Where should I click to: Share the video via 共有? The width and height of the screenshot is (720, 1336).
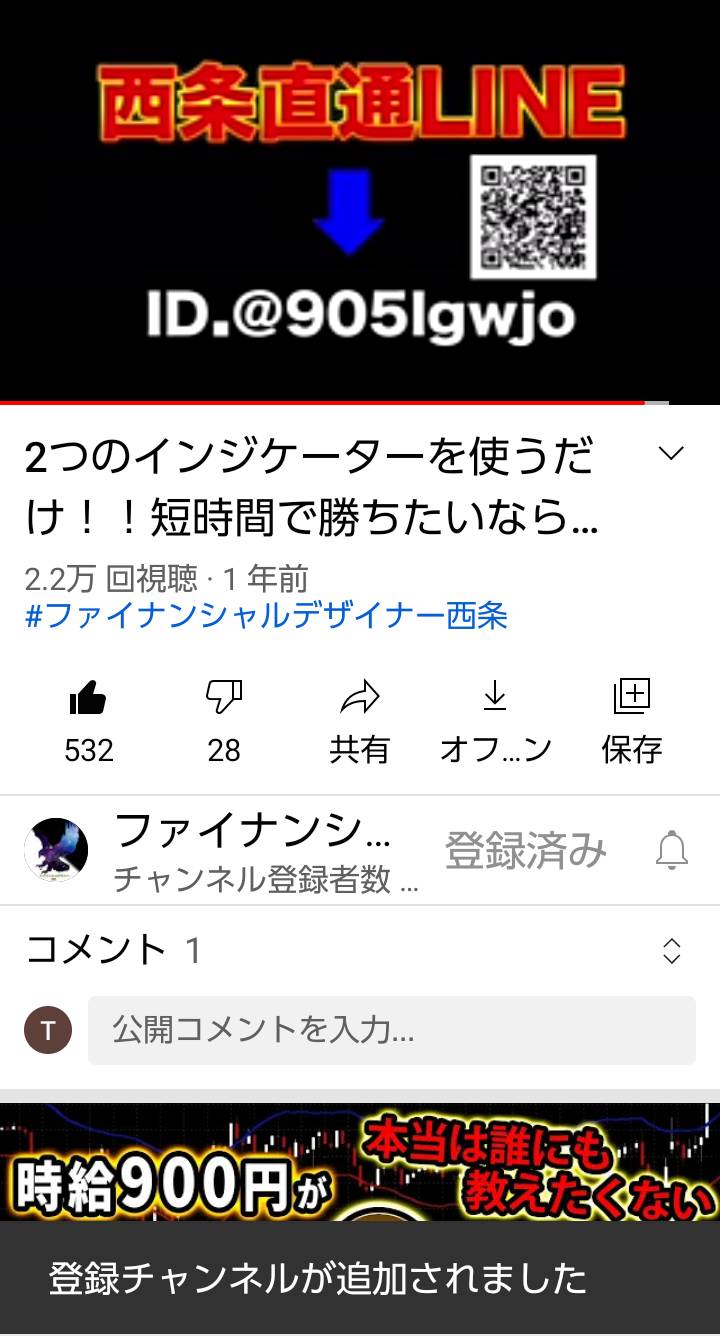[359, 720]
